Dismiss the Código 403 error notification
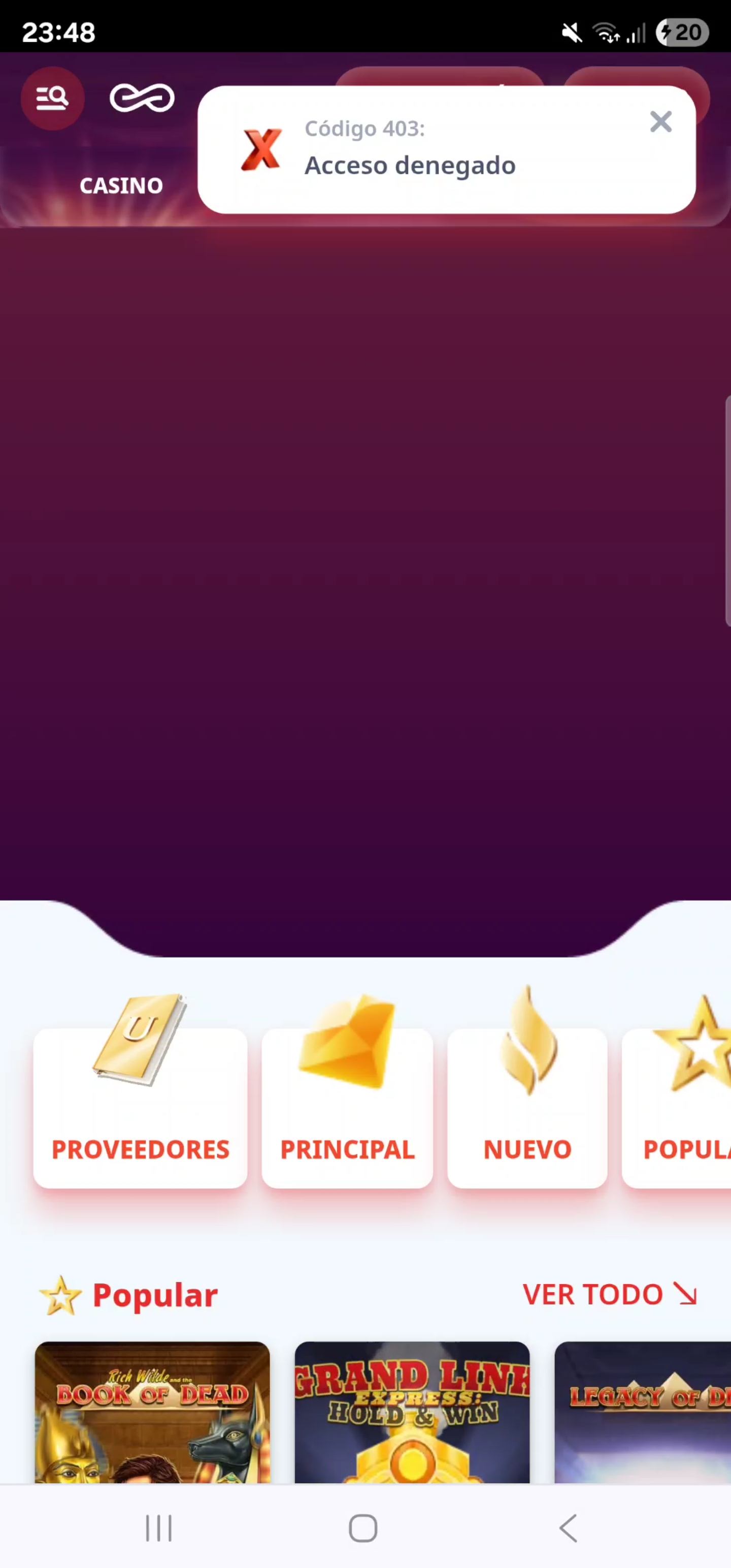The image size is (731, 1568). 660,122
